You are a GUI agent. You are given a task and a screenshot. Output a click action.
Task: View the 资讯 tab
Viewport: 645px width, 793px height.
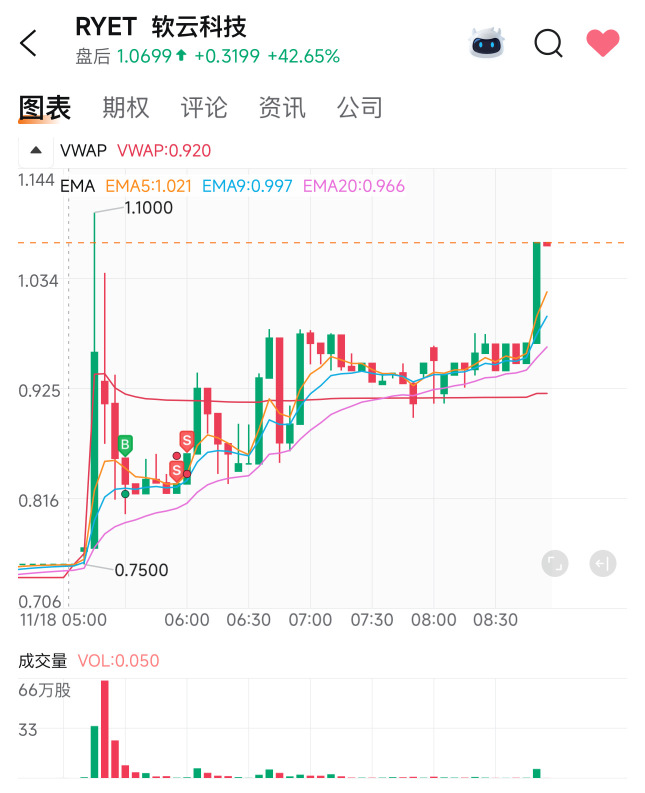click(x=282, y=108)
